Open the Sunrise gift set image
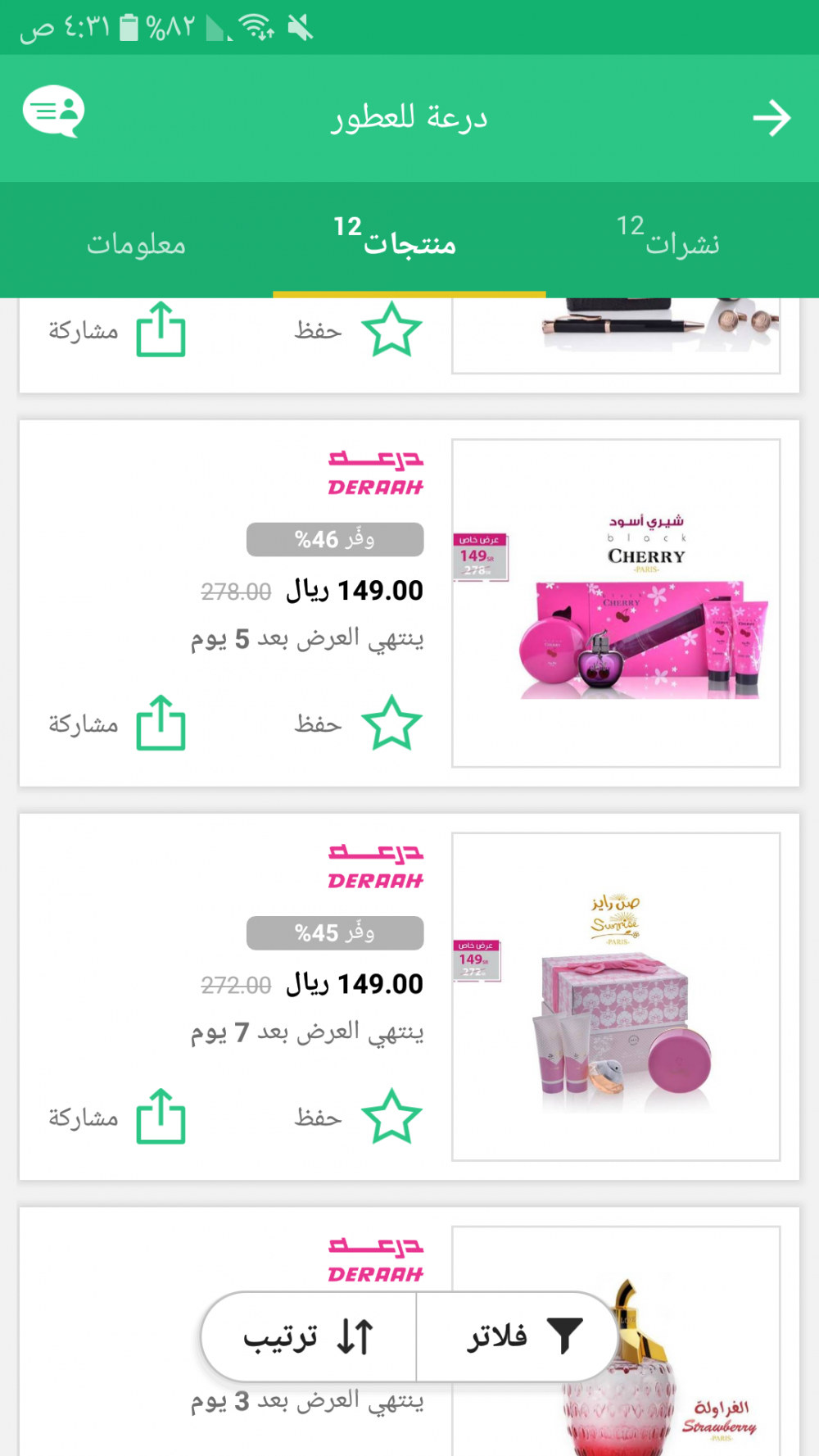The height and width of the screenshot is (1456, 819). (x=616, y=997)
